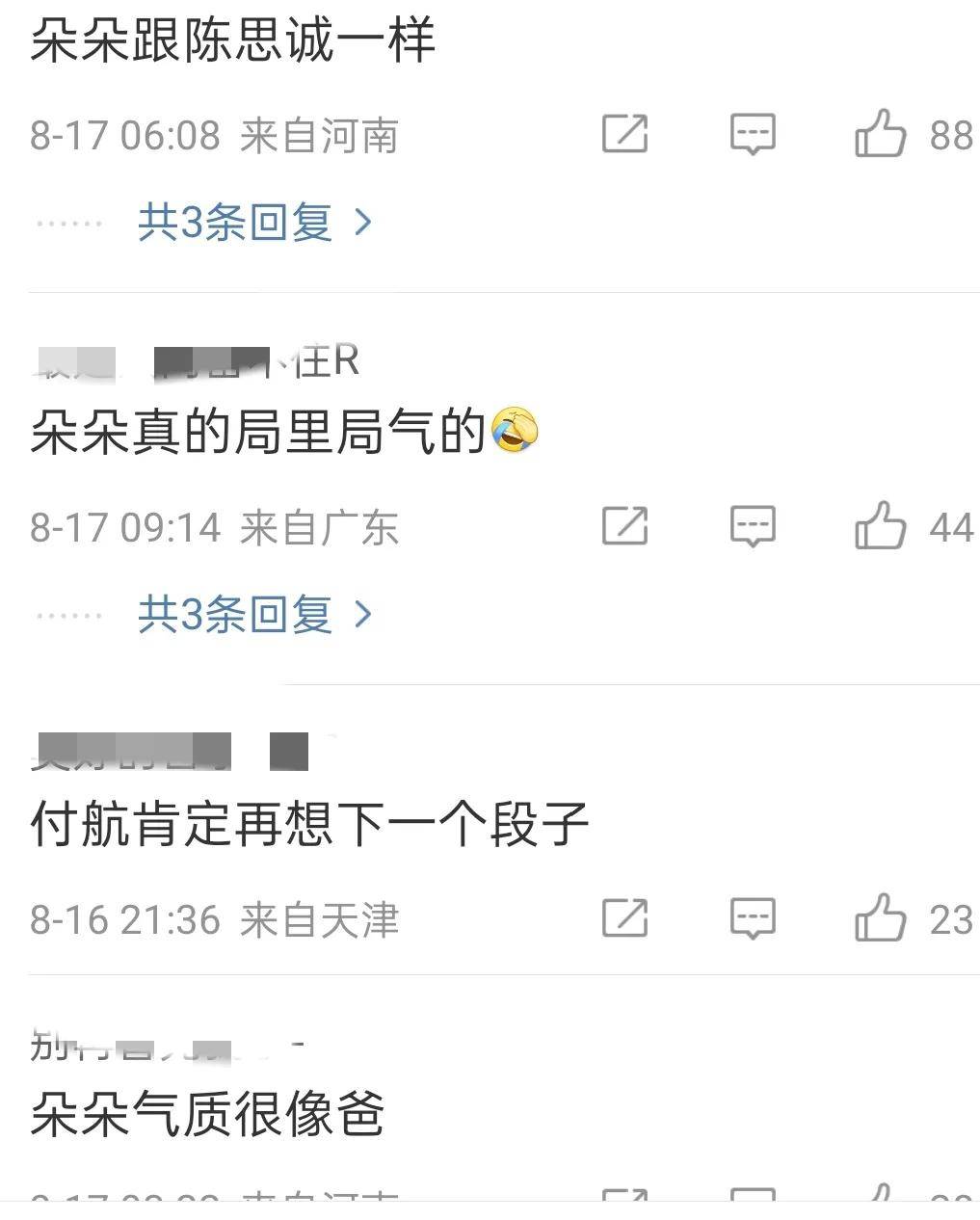
Task: Like the comment 付航肯定再想下一个段子
Action: (x=881, y=918)
